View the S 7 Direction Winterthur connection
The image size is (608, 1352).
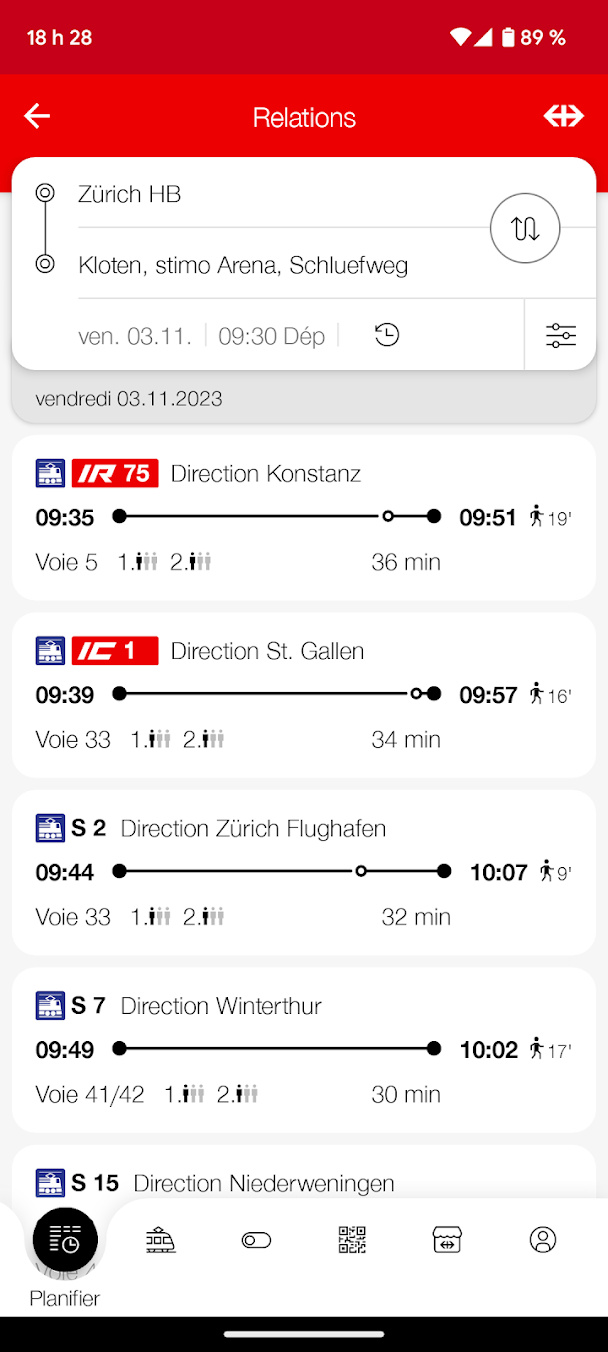pyautogui.click(x=304, y=1049)
